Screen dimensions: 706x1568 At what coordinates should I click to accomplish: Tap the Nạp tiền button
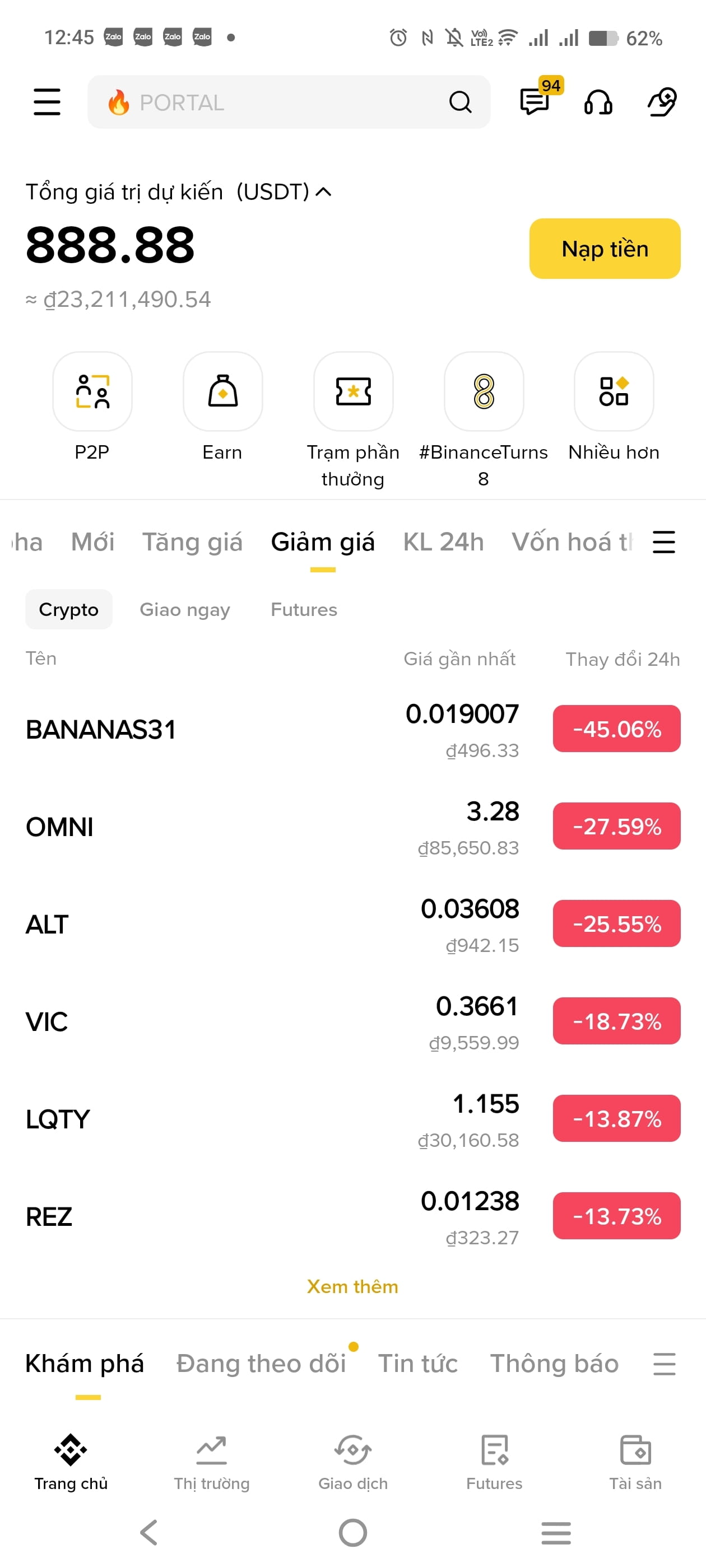point(604,248)
